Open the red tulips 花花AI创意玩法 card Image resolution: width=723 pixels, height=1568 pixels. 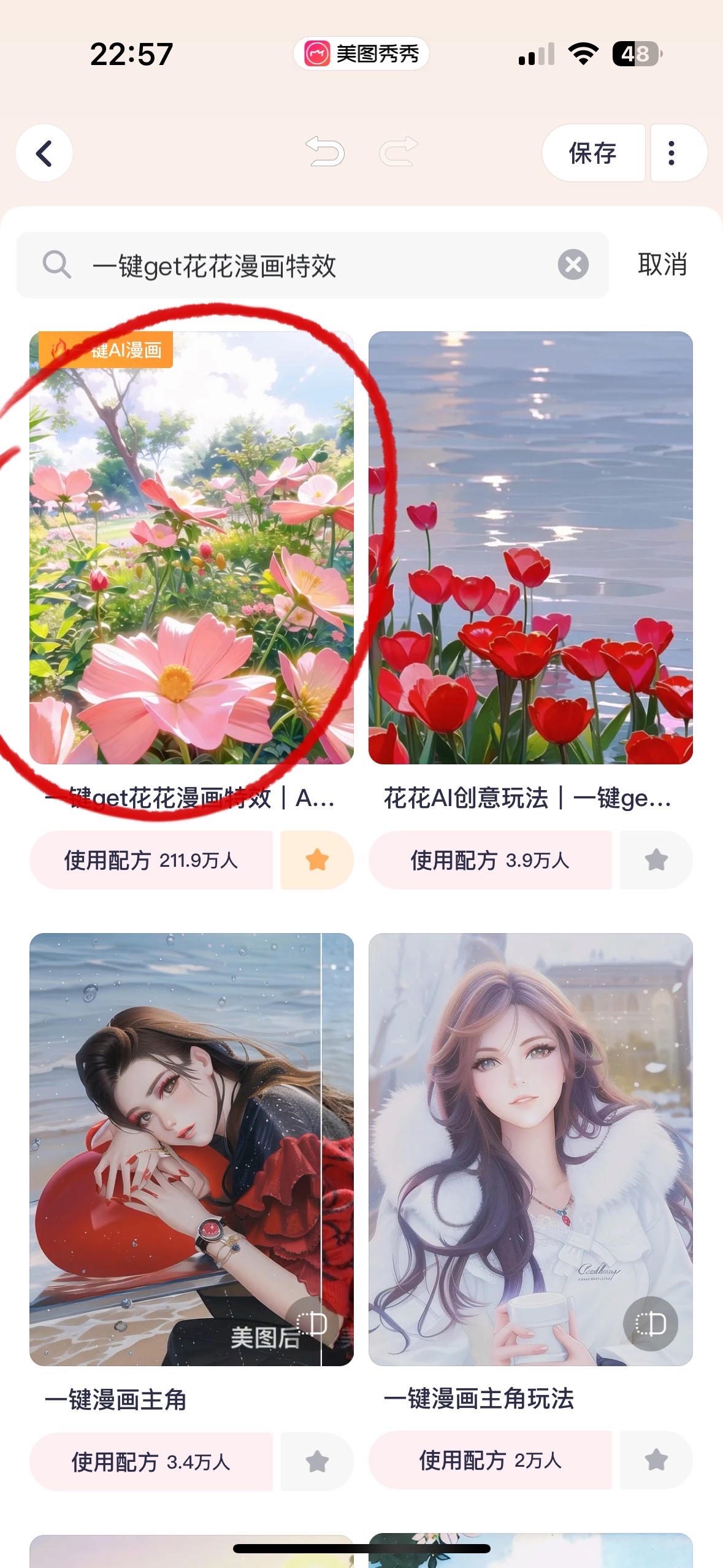pyautogui.click(x=530, y=547)
